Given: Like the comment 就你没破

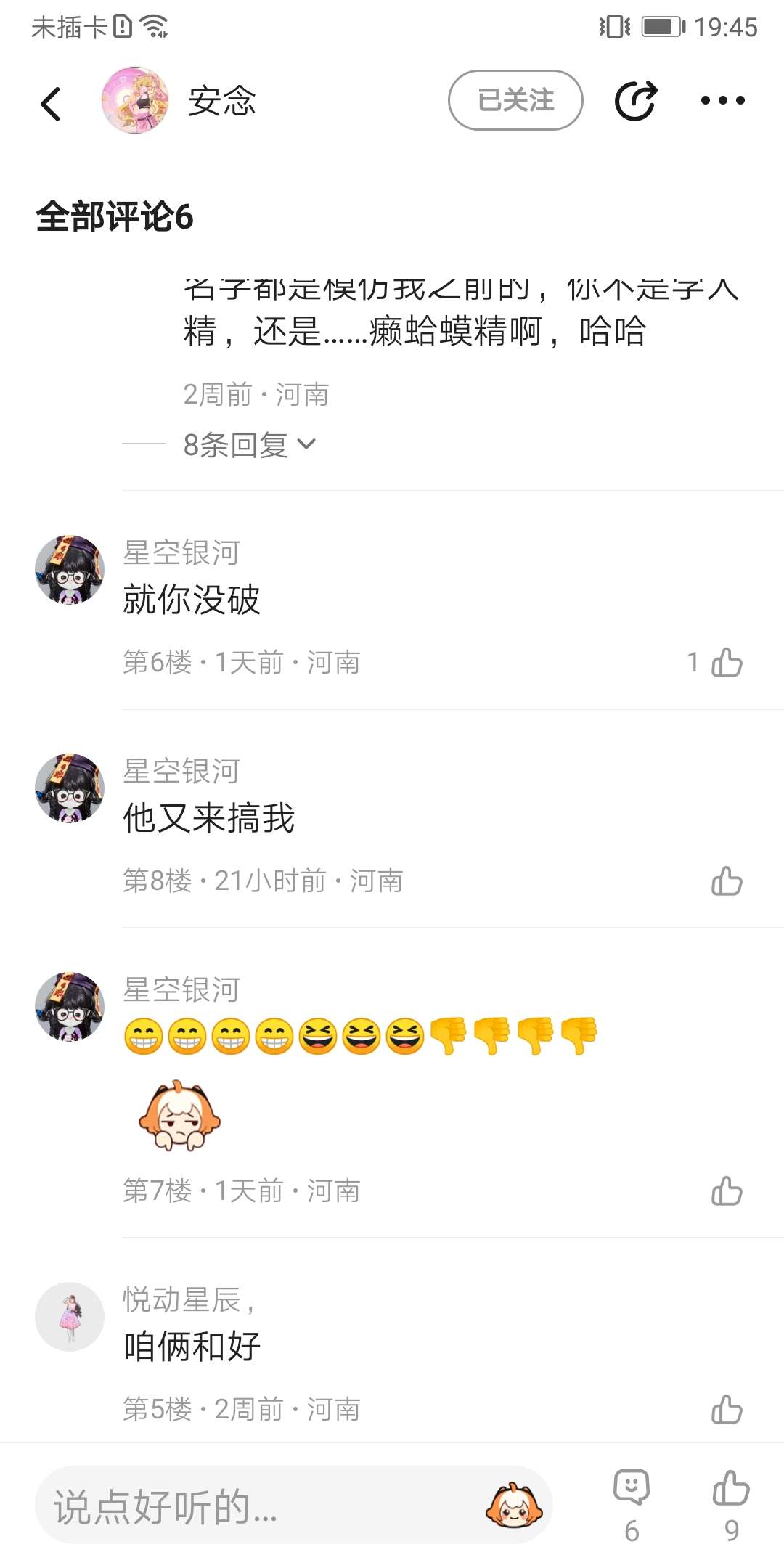Looking at the screenshot, I should coord(727,662).
